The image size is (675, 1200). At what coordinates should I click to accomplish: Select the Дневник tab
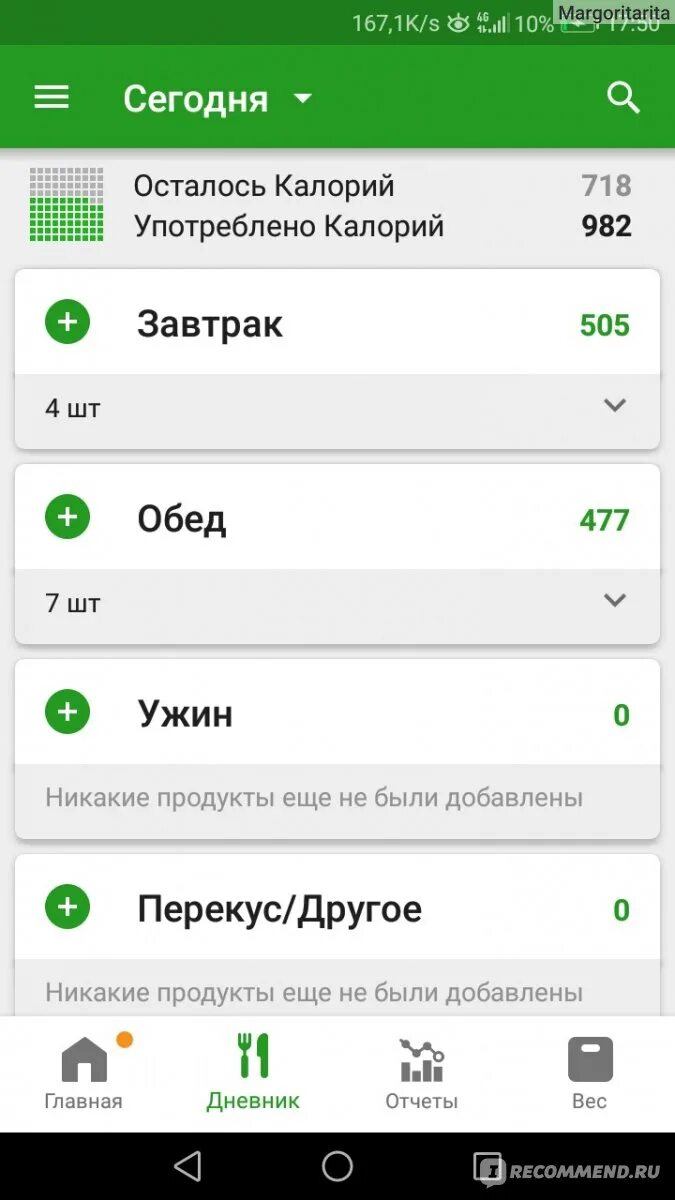point(253,1074)
